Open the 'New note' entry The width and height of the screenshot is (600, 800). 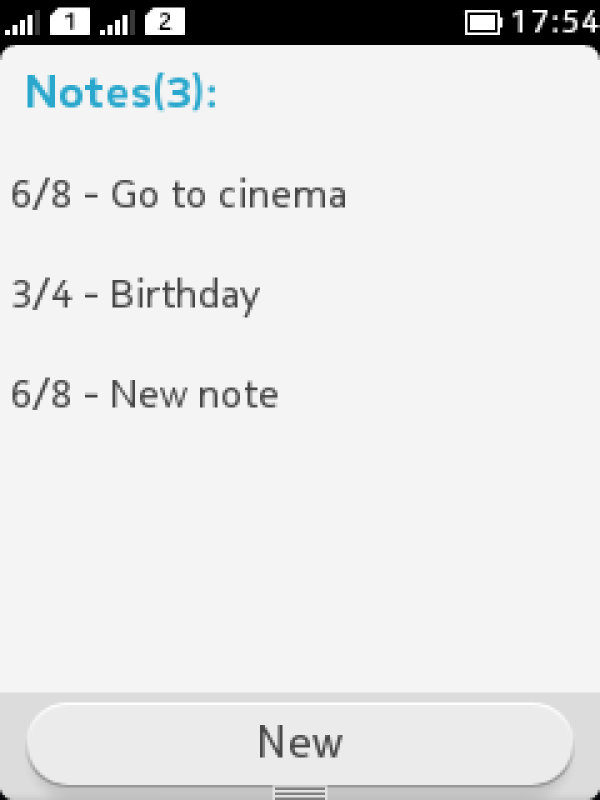(145, 394)
